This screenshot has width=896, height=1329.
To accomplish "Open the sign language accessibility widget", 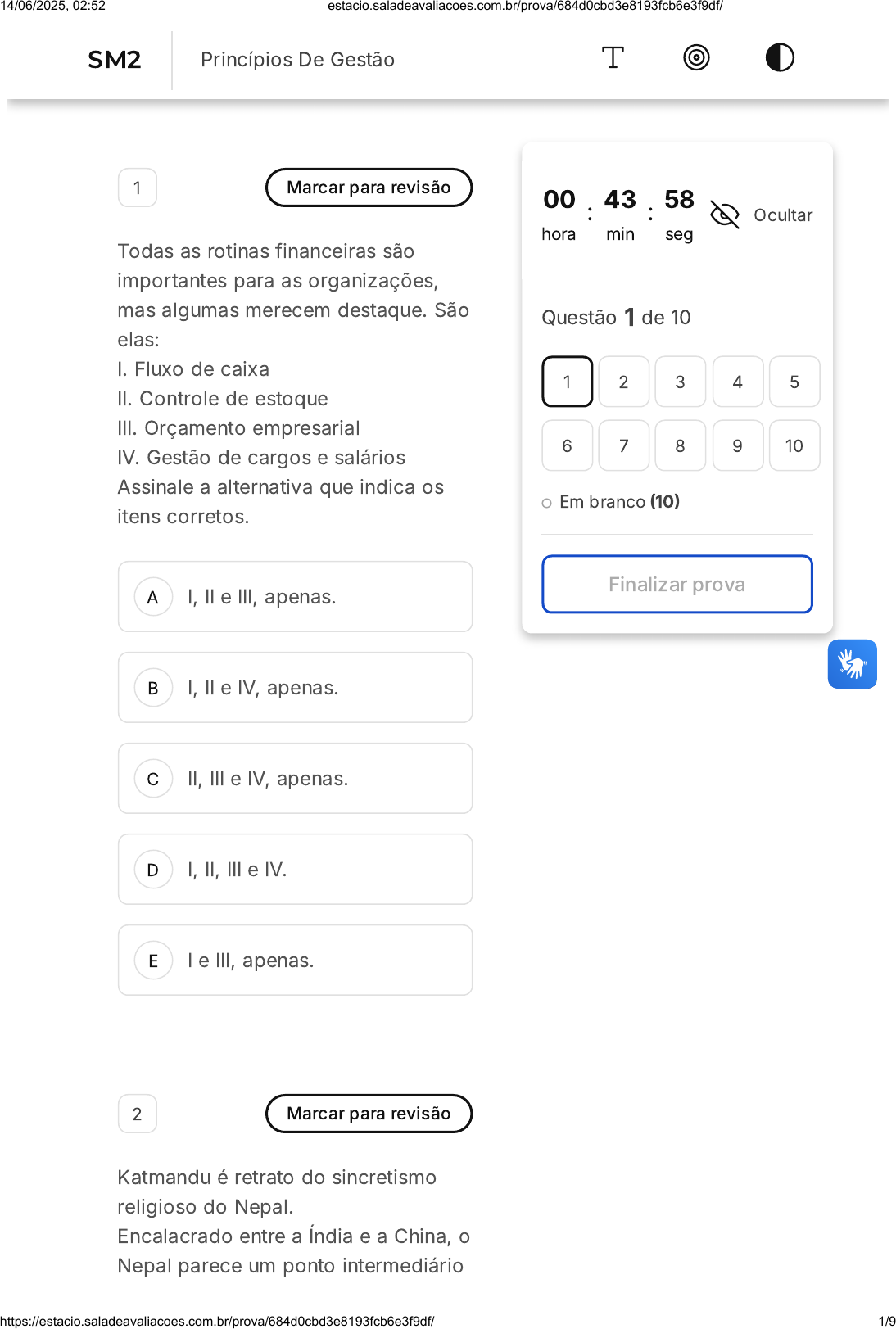I will (x=853, y=664).
